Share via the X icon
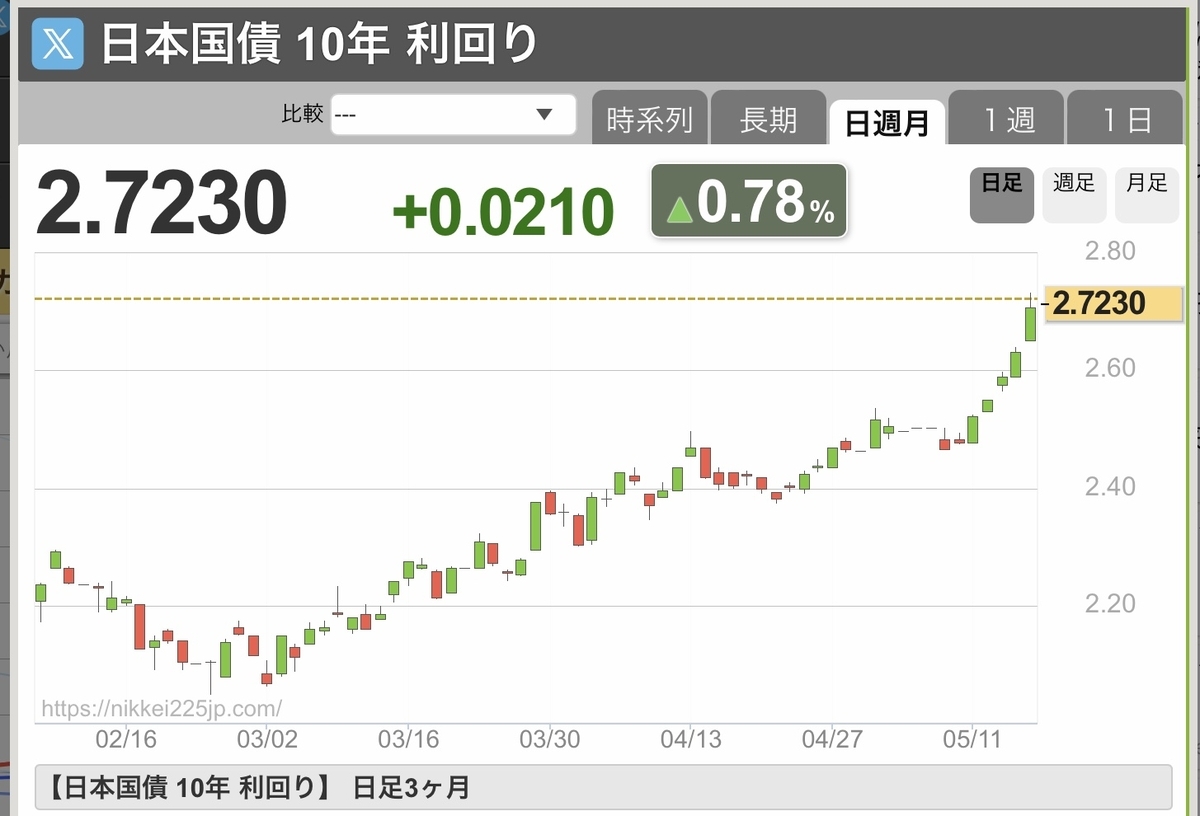 [58, 44]
